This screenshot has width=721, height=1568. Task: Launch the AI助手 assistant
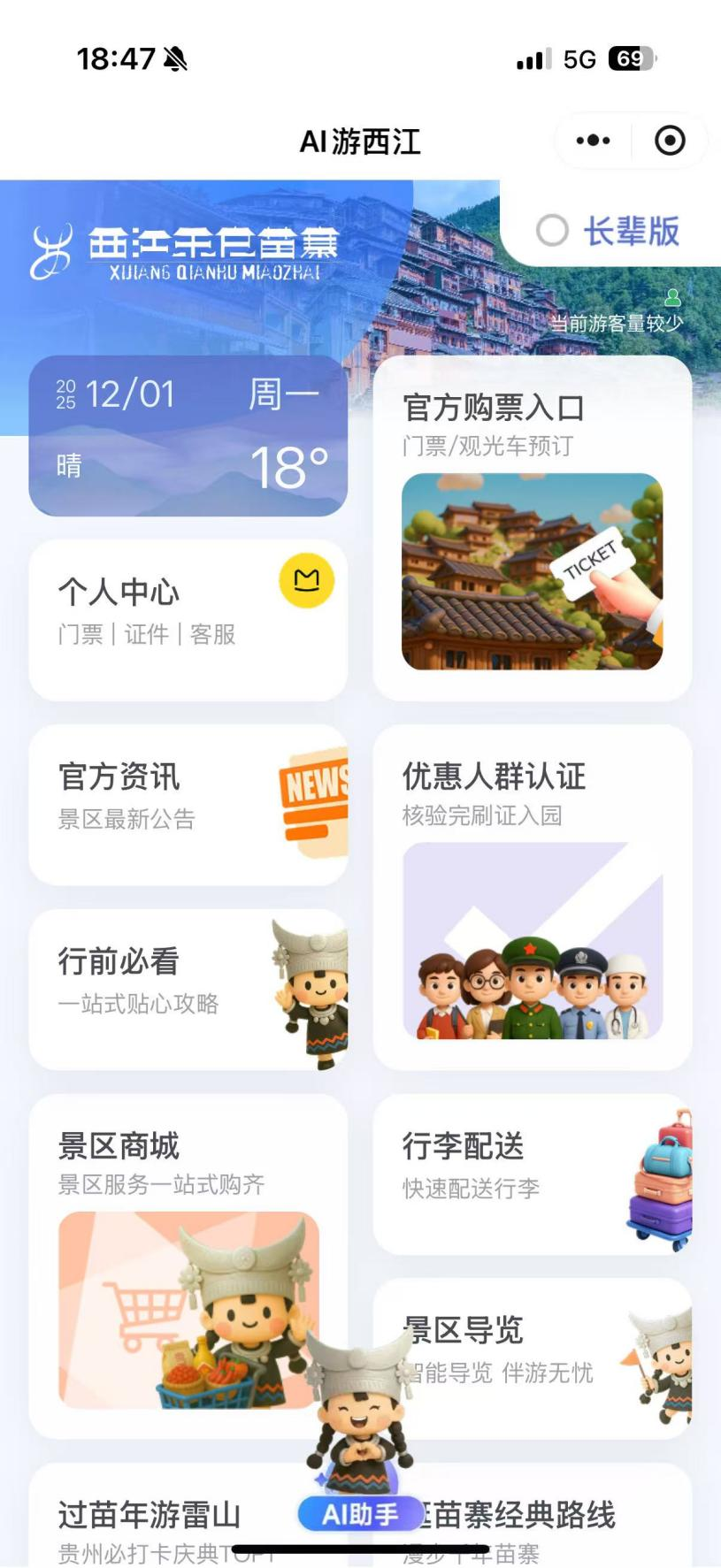click(x=358, y=1514)
